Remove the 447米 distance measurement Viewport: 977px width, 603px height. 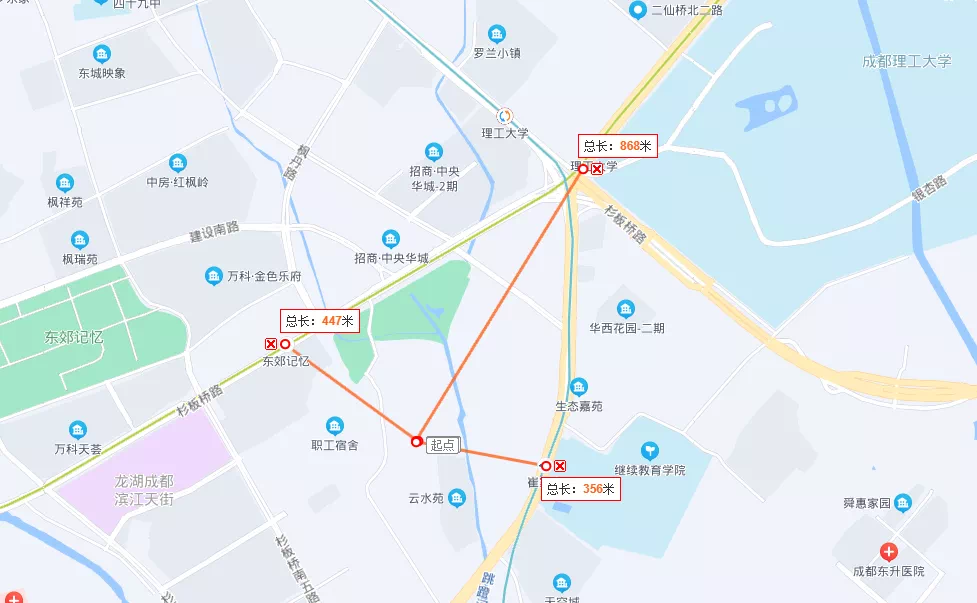[x=270, y=344]
